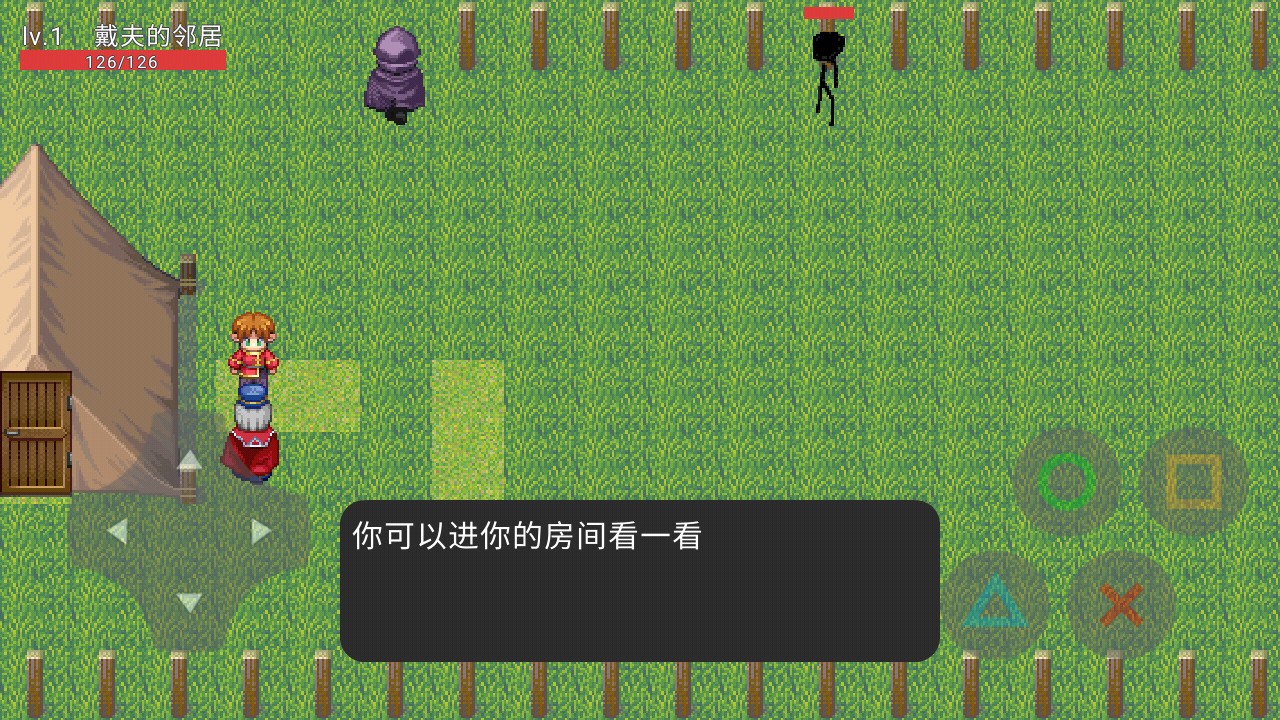Image resolution: width=1280 pixels, height=720 pixels.
Task: Move down with the d-pad arrow
Action: tap(189, 602)
